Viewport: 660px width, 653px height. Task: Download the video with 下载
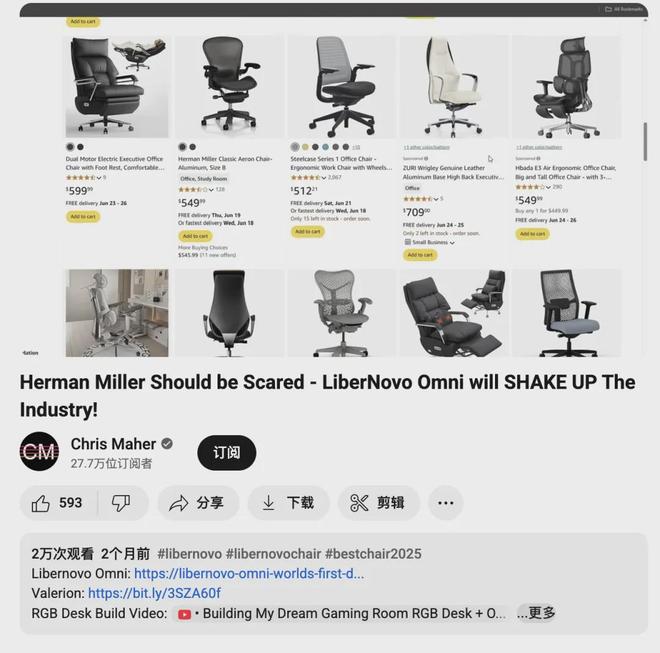tap(288, 503)
